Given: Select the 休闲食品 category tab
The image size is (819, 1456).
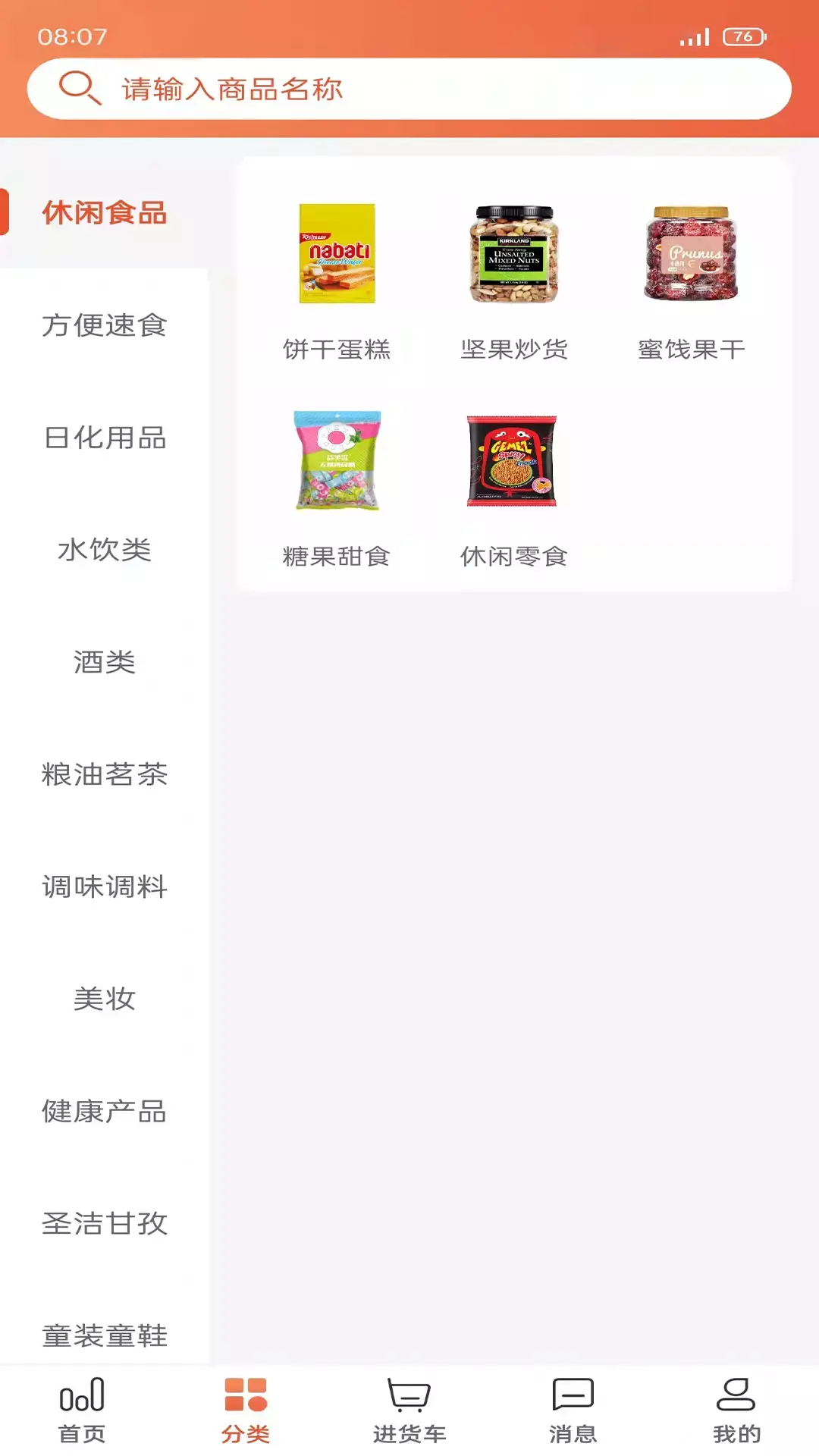Looking at the screenshot, I should click(x=103, y=213).
